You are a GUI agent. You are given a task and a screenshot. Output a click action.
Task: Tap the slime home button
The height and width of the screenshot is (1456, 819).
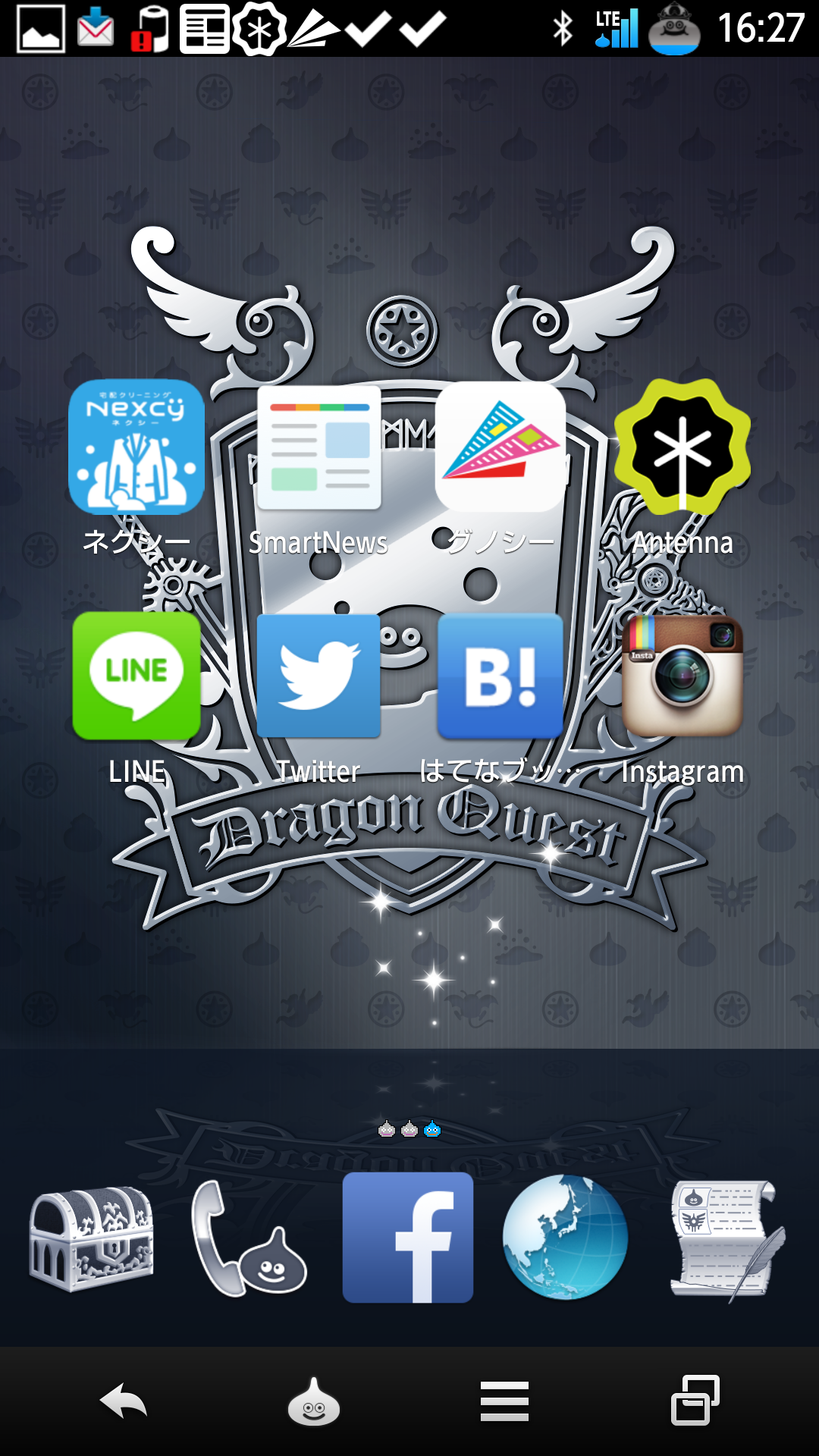point(314,1402)
